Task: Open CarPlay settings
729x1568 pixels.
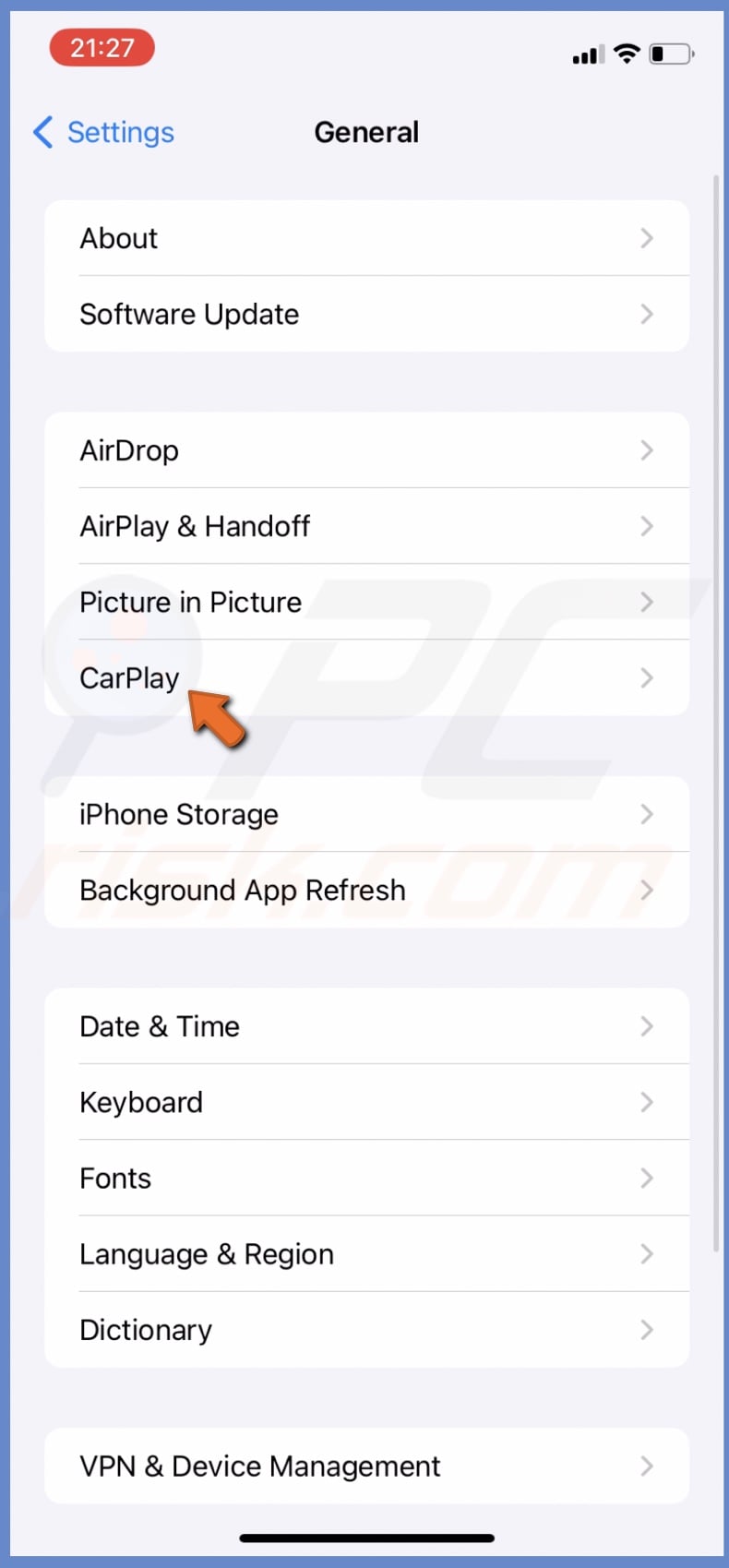Action: click(366, 677)
